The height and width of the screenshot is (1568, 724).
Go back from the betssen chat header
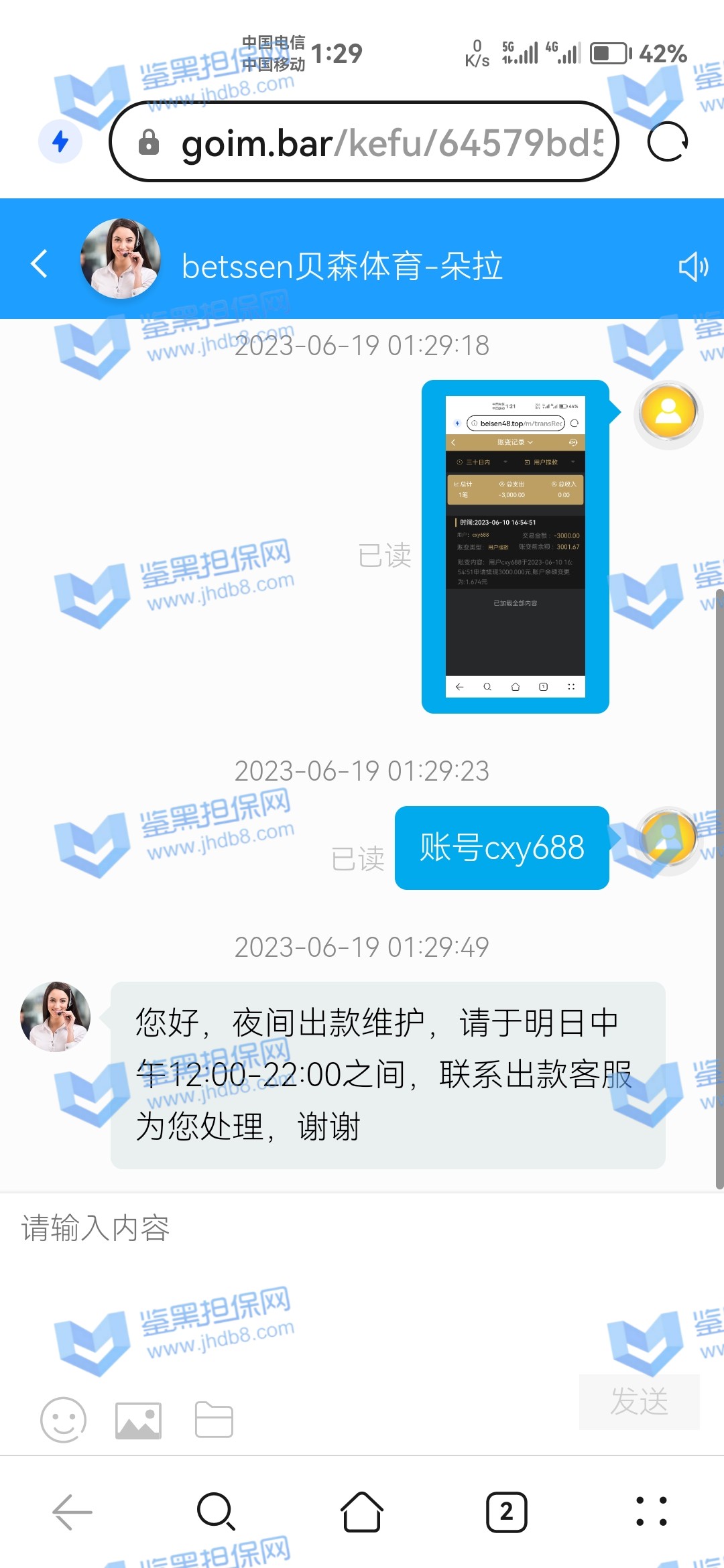tap(40, 263)
